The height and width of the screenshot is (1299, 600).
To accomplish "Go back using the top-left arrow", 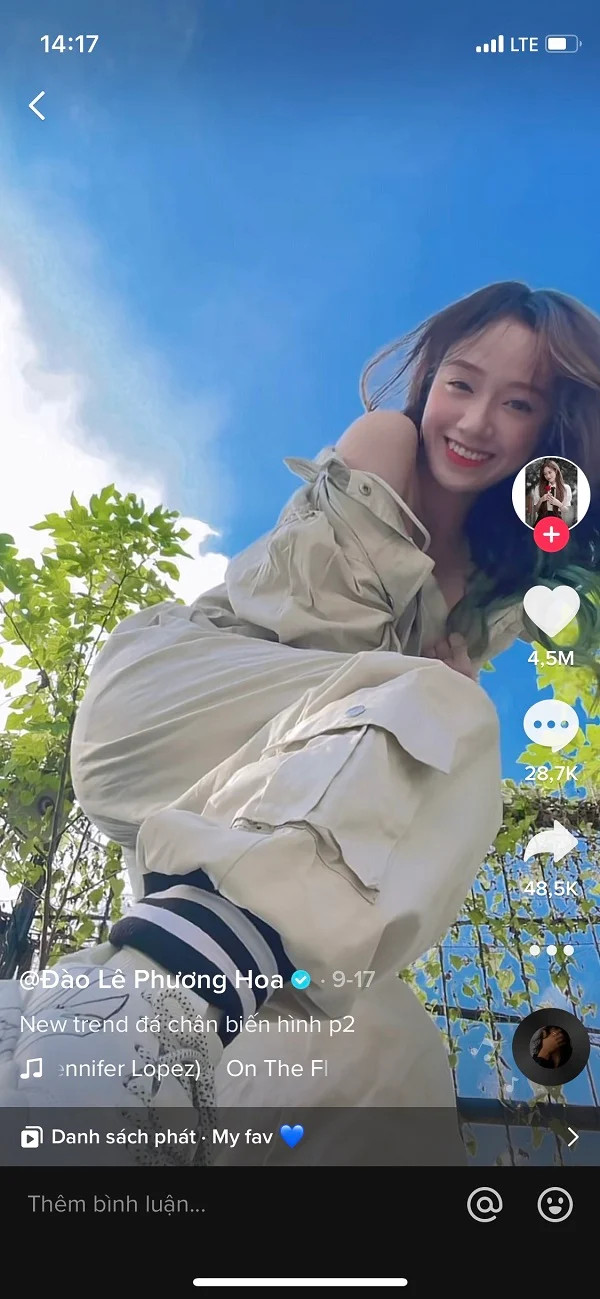I will point(37,106).
